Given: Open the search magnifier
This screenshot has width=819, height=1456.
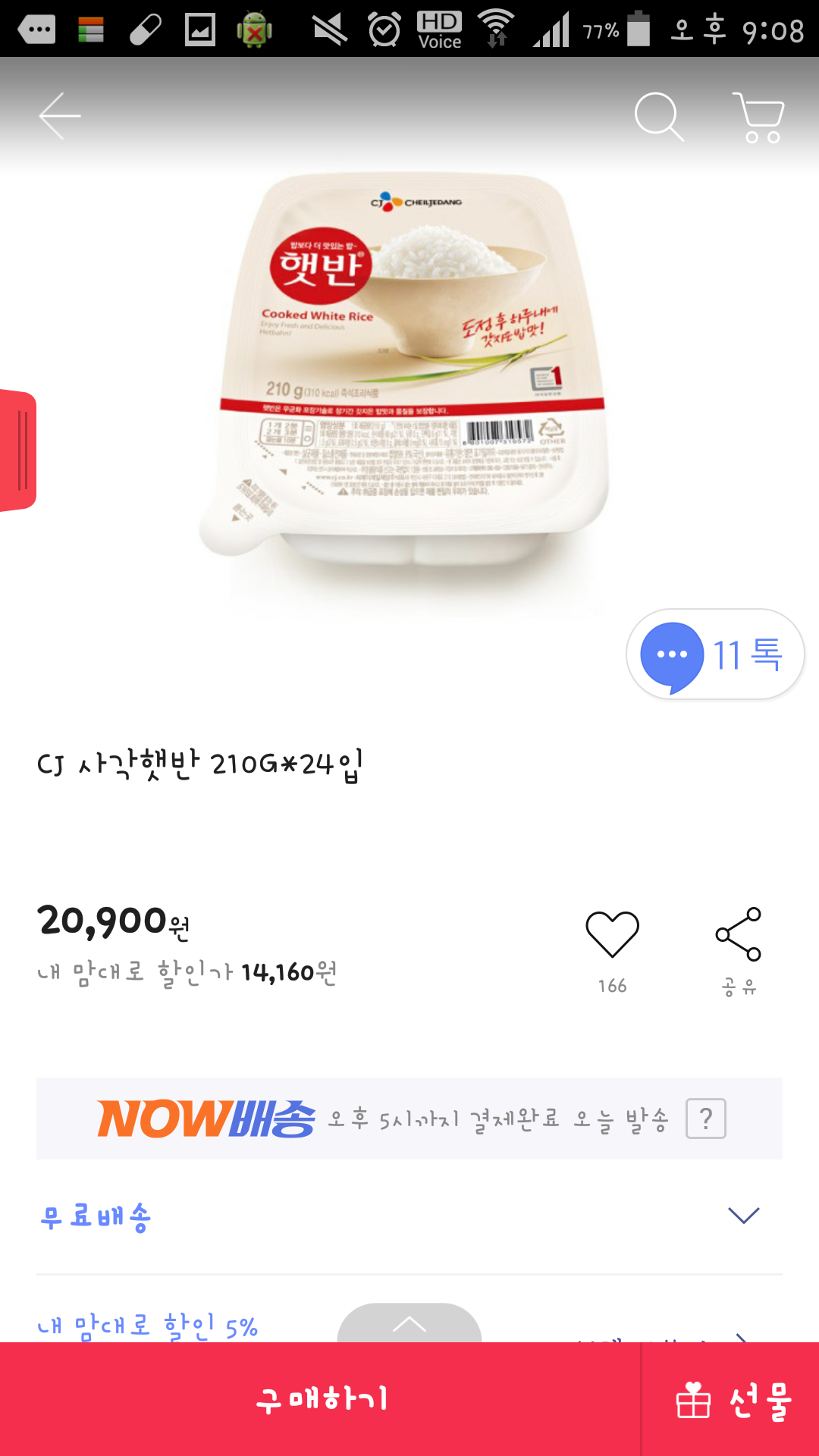Looking at the screenshot, I should pos(658,117).
